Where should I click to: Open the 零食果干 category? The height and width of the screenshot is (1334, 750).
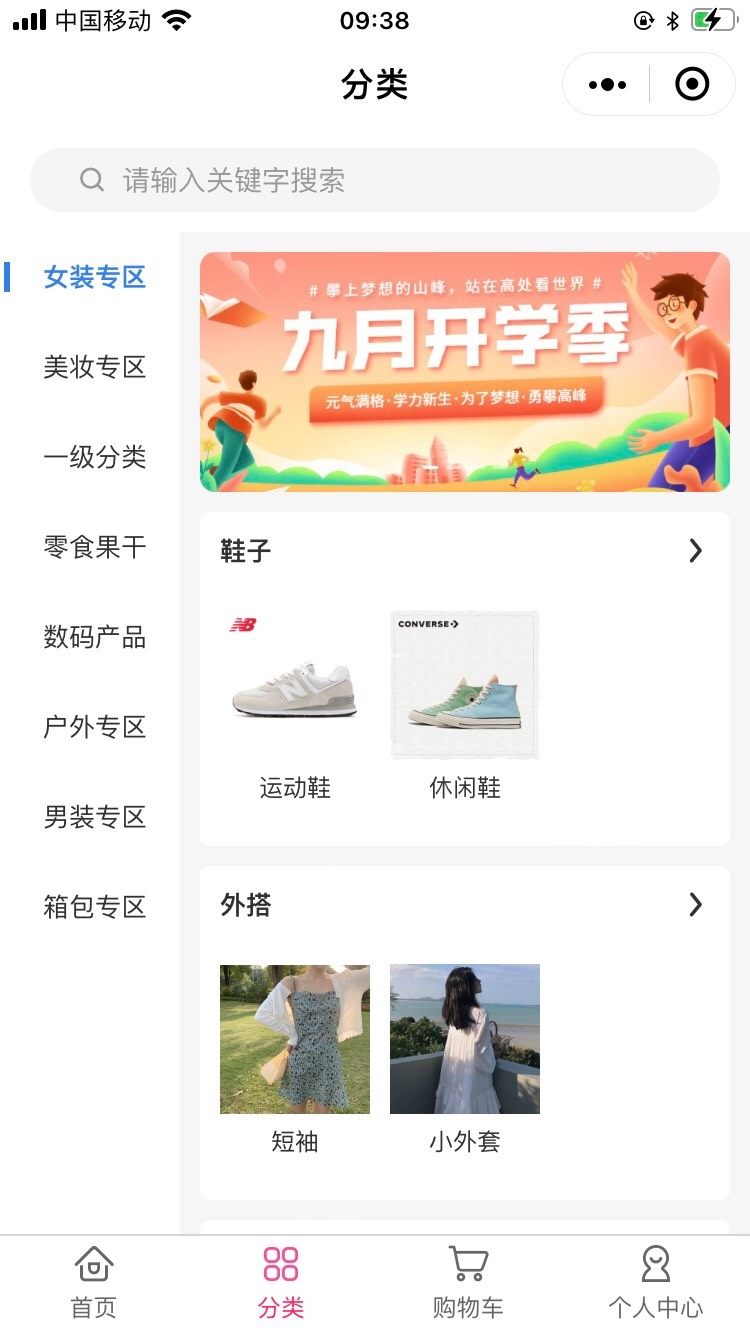pyautogui.click(x=95, y=547)
